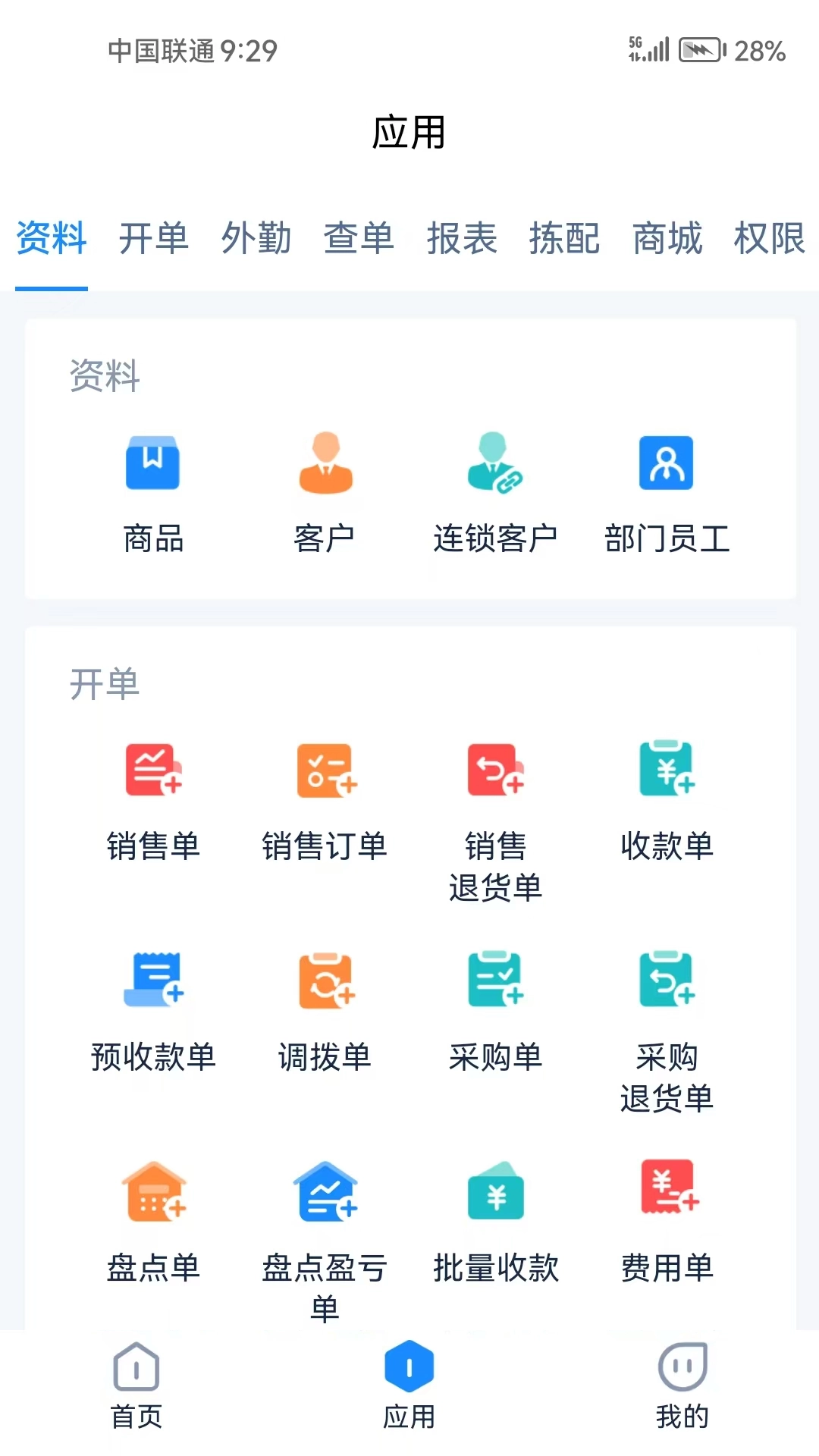Go to 首页 (Home) in bottom navigation
This screenshot has height=1456, width=819.
coord(136,1388)
